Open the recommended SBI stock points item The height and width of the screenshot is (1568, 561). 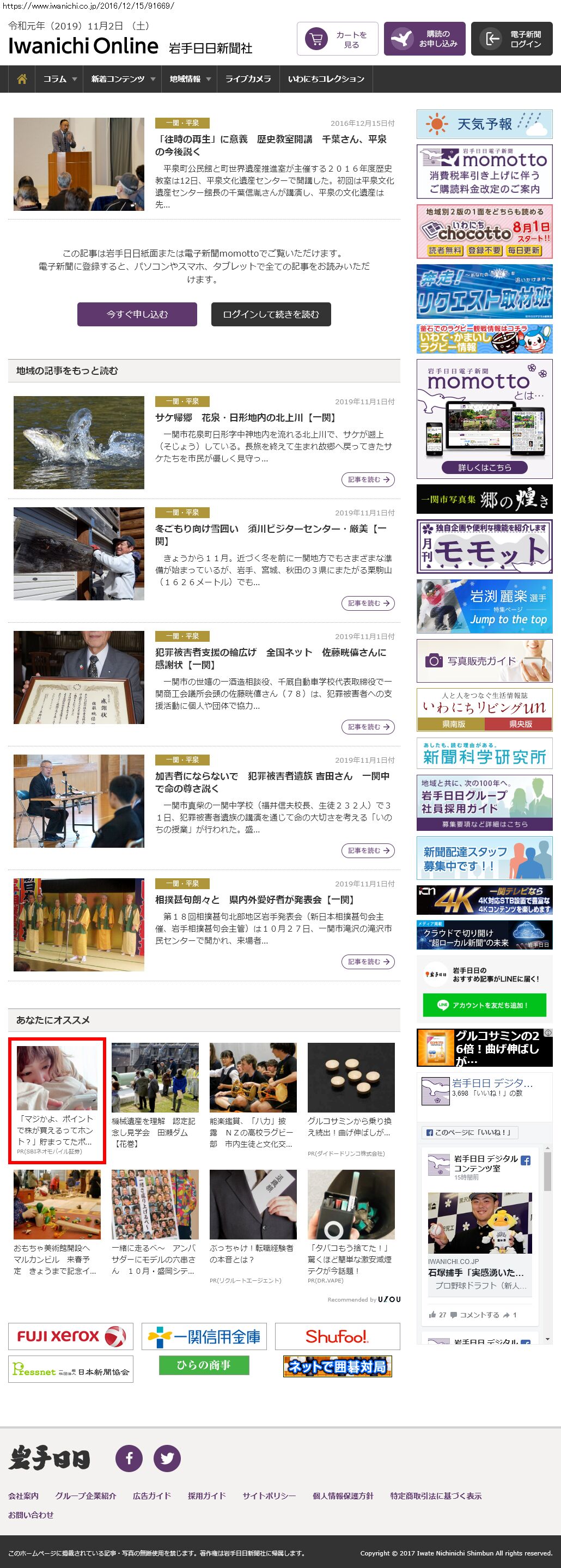pos(57,1099)
